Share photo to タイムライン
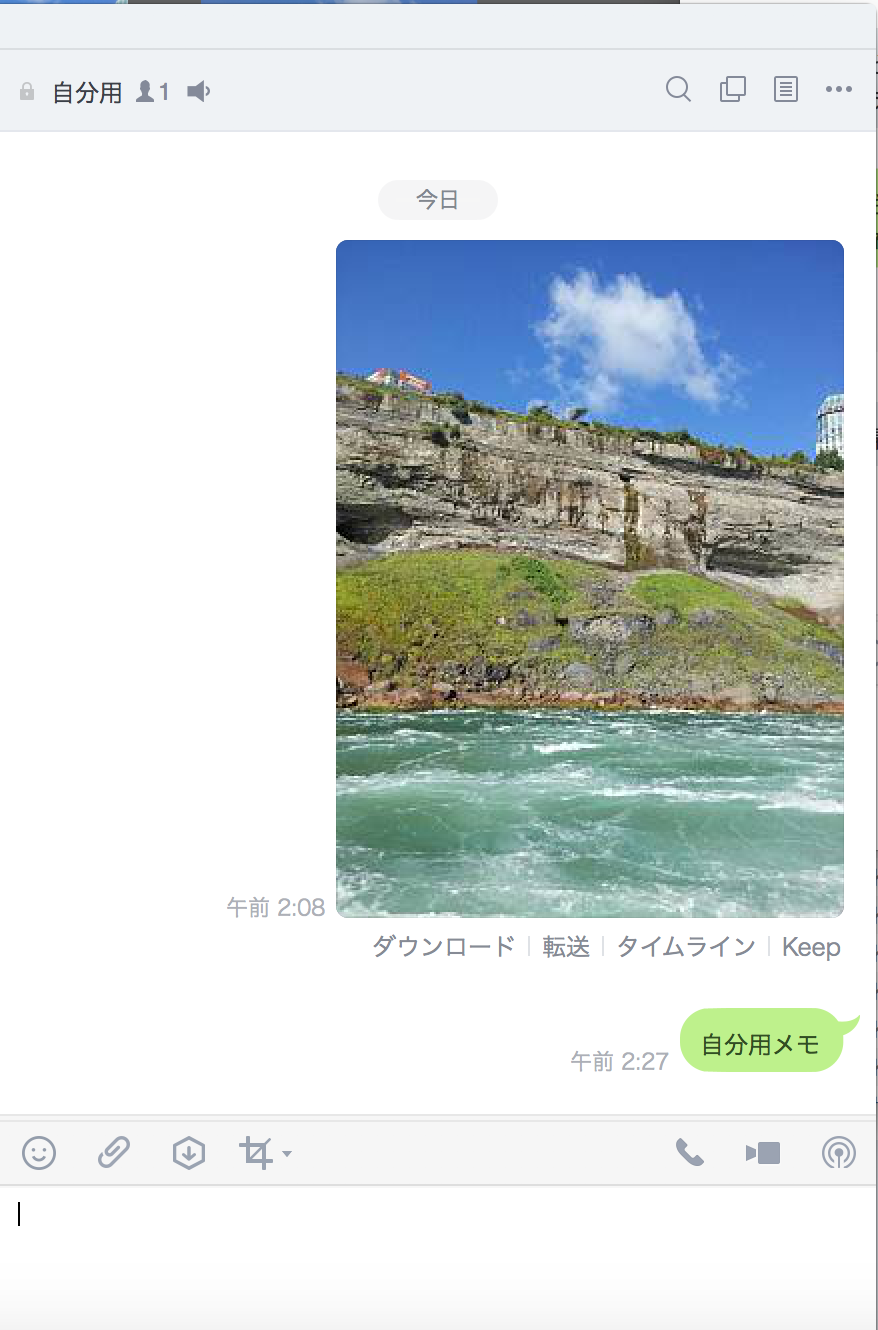The width and height of the screenshot is (878, 1330). click(x=685, y=947)
